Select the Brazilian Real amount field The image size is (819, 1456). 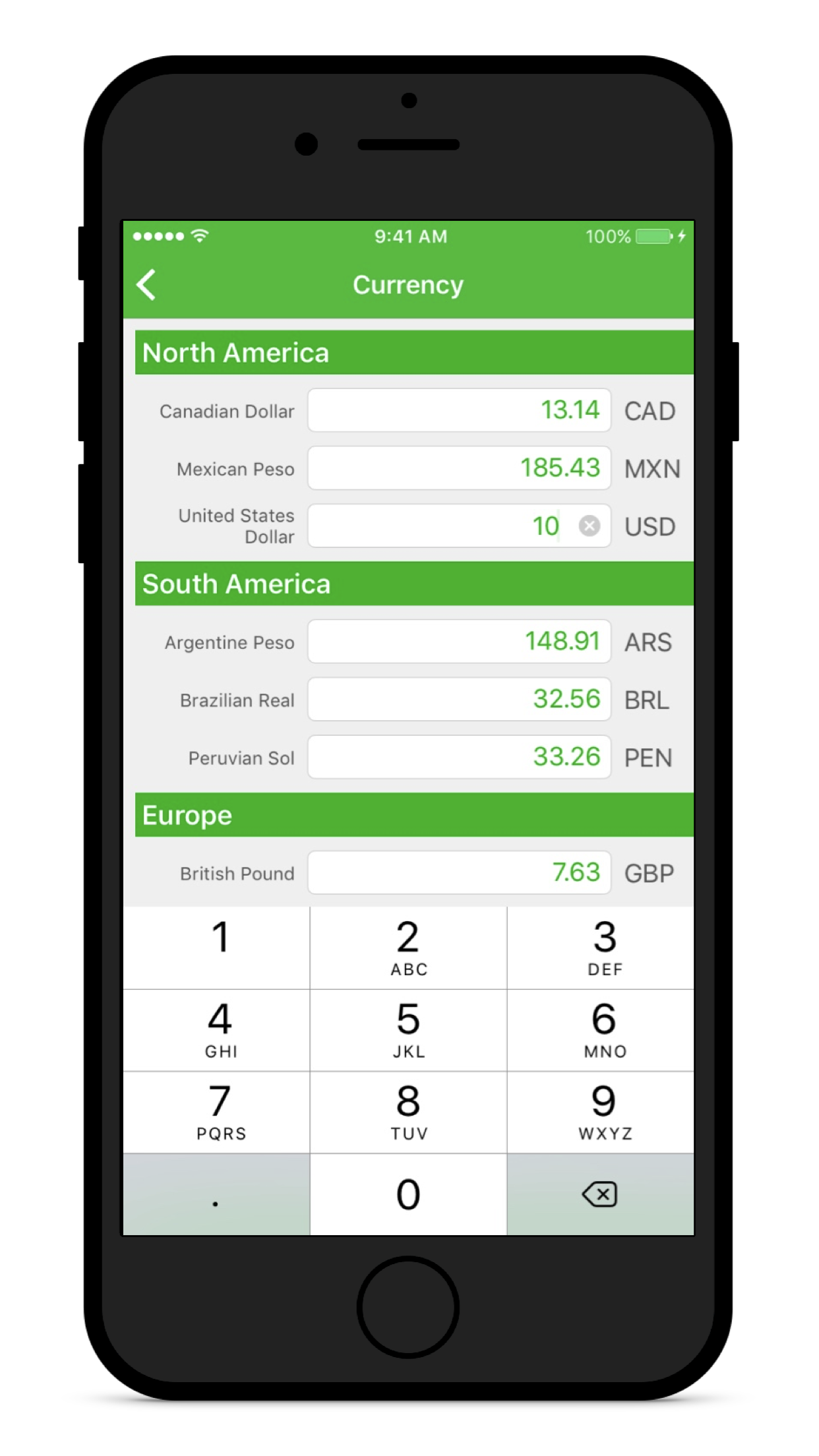[458, 700]
